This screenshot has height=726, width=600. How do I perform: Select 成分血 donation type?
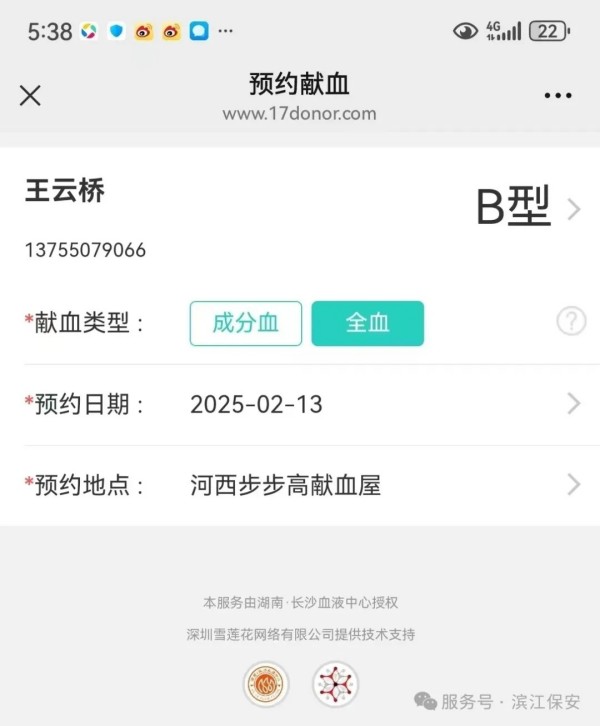coord(245,323)
